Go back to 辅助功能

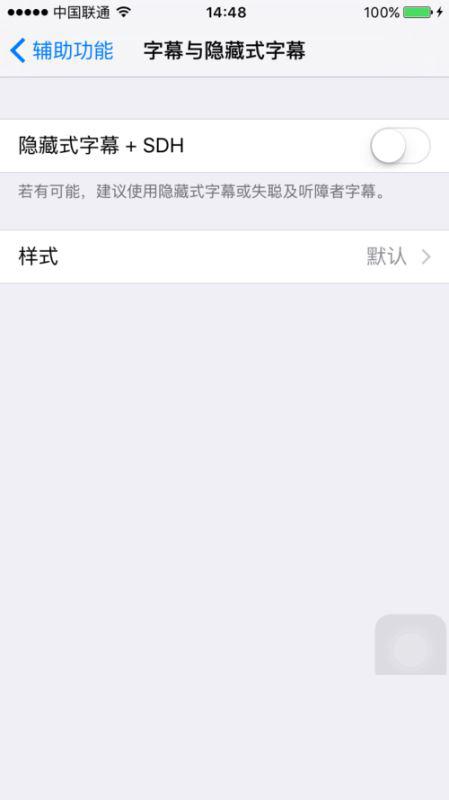[61, 51]
